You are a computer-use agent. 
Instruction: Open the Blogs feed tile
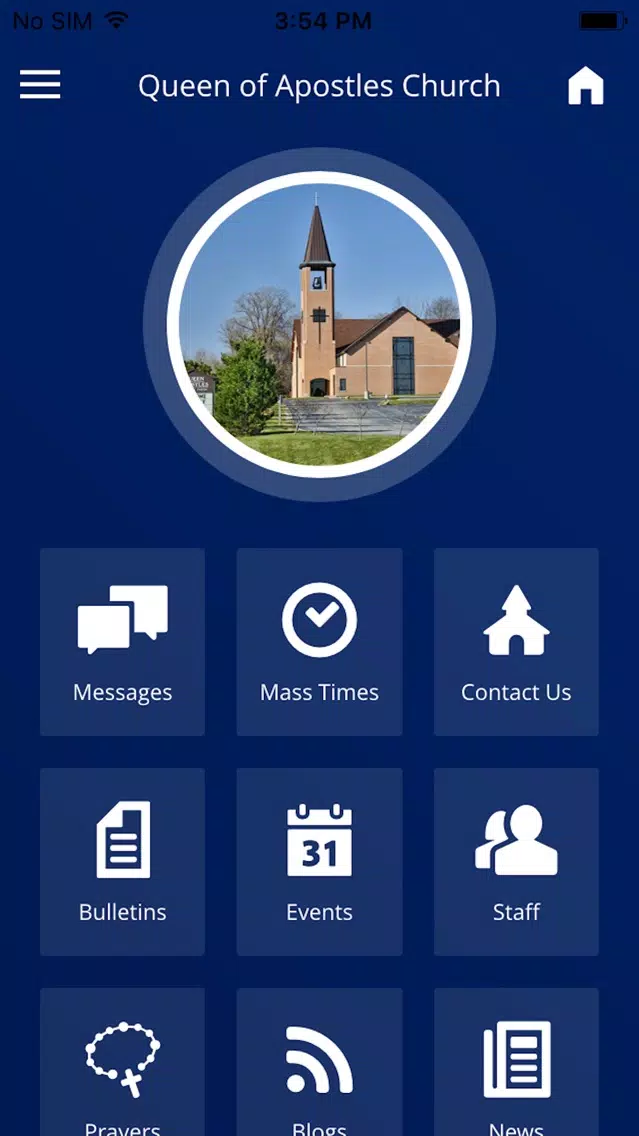pyautogui.click(x=320, y=1062)
